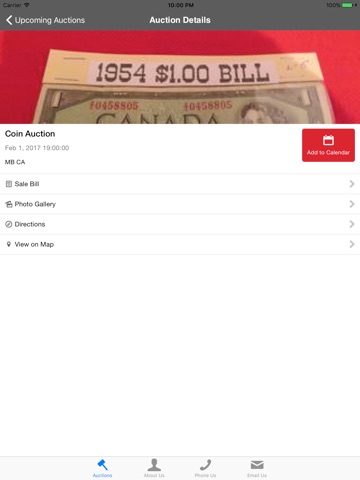
Task: Add the Coin Auction to calendar
Action: pyautogui.click(x=328, y=145)
